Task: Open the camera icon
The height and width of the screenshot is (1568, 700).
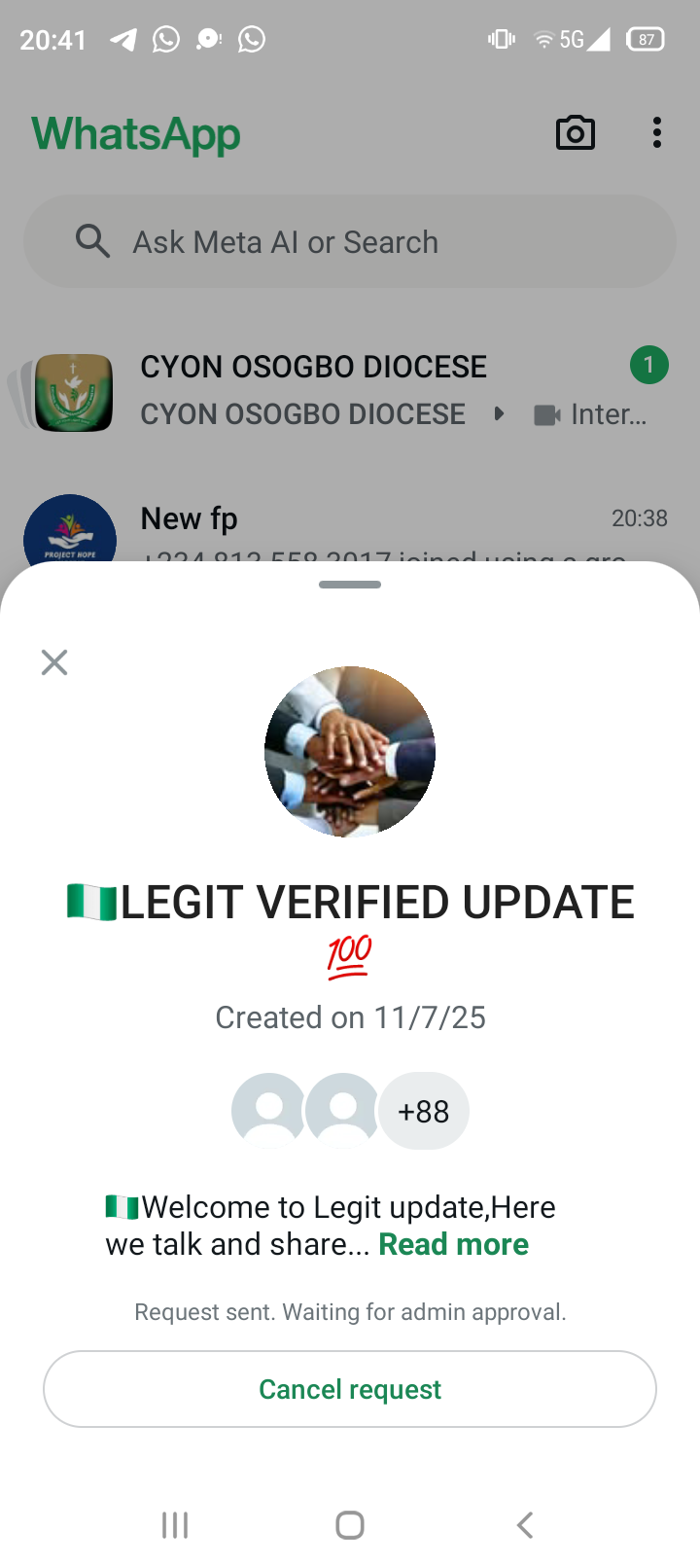Action: [x=576, y=133]
